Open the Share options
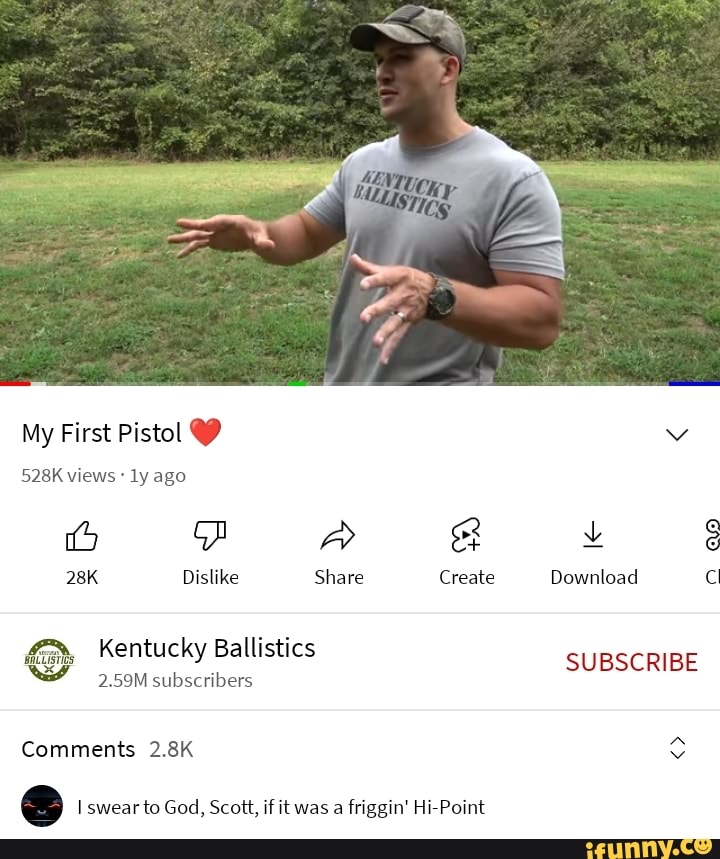The width and height of the screenshot is (720, 859). [x=338, y=536]
